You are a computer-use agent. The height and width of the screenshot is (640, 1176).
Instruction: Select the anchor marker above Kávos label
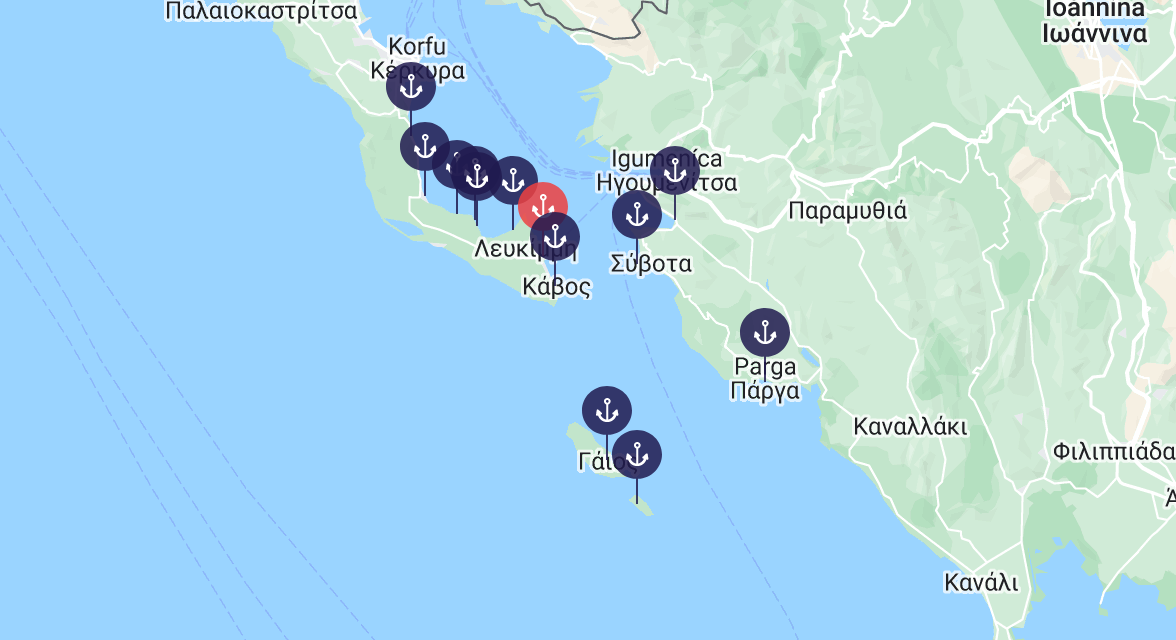tap(555, 238)
